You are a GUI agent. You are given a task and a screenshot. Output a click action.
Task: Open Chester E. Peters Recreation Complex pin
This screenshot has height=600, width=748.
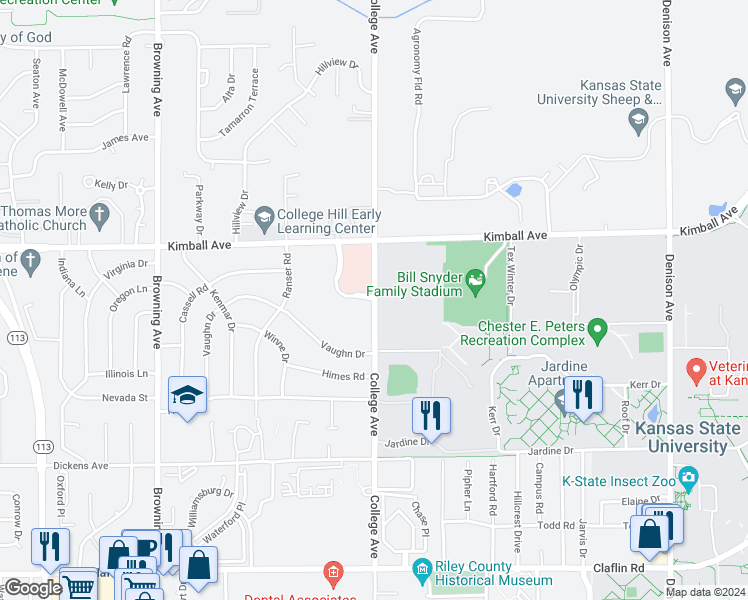pos(599,327)
